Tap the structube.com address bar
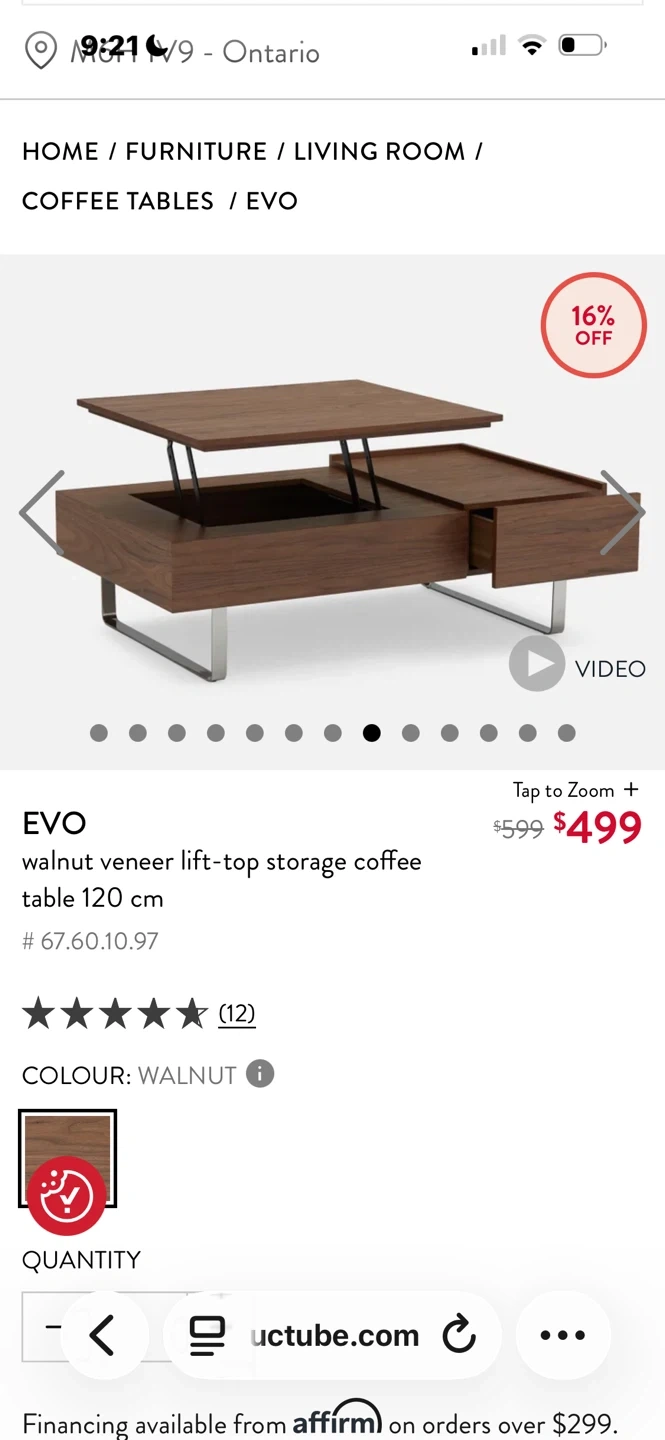This screenshot has width=665, height=1440. click(334, 1335)
